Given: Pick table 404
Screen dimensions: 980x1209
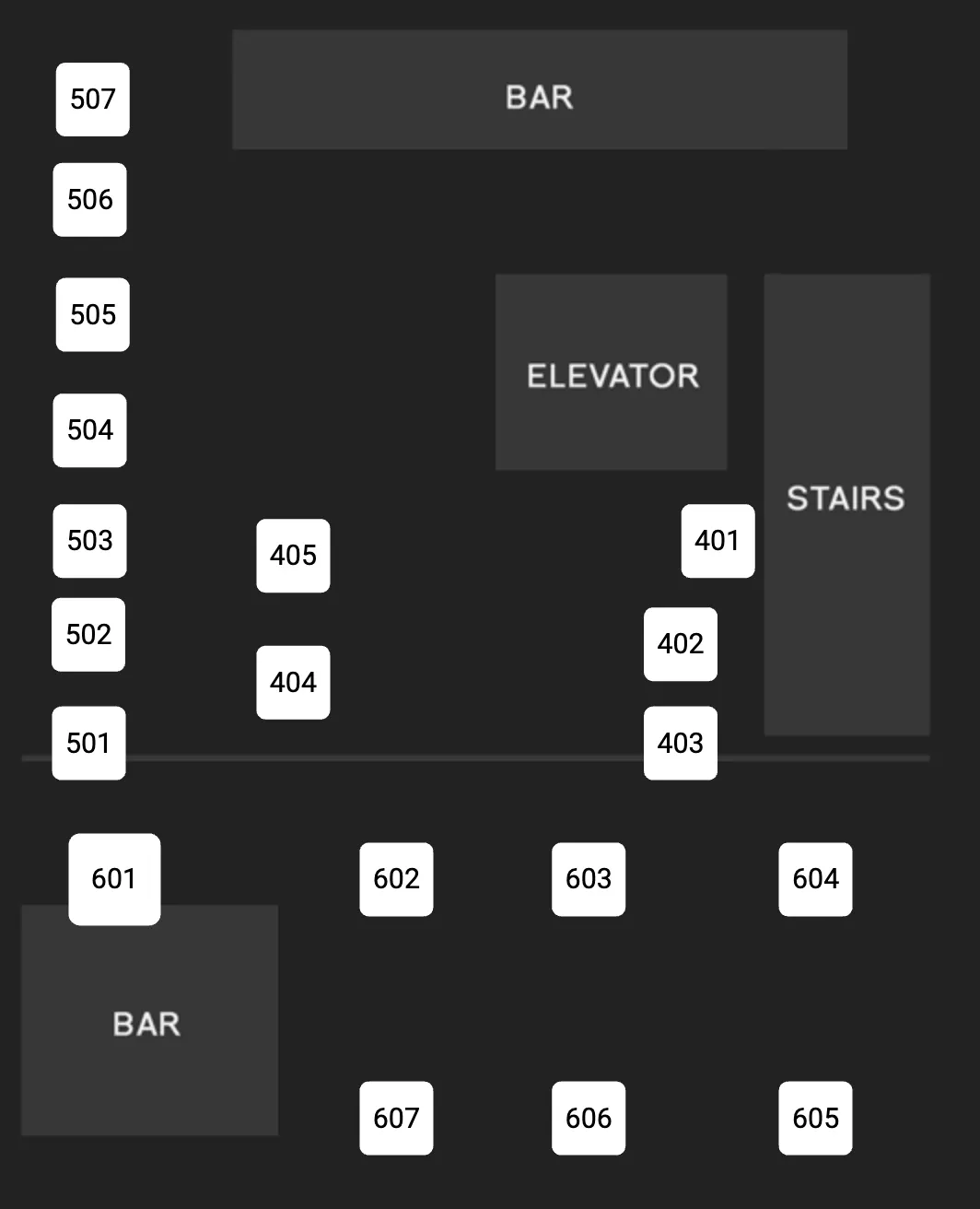Looking at the screenshot, I should point(293,683).
